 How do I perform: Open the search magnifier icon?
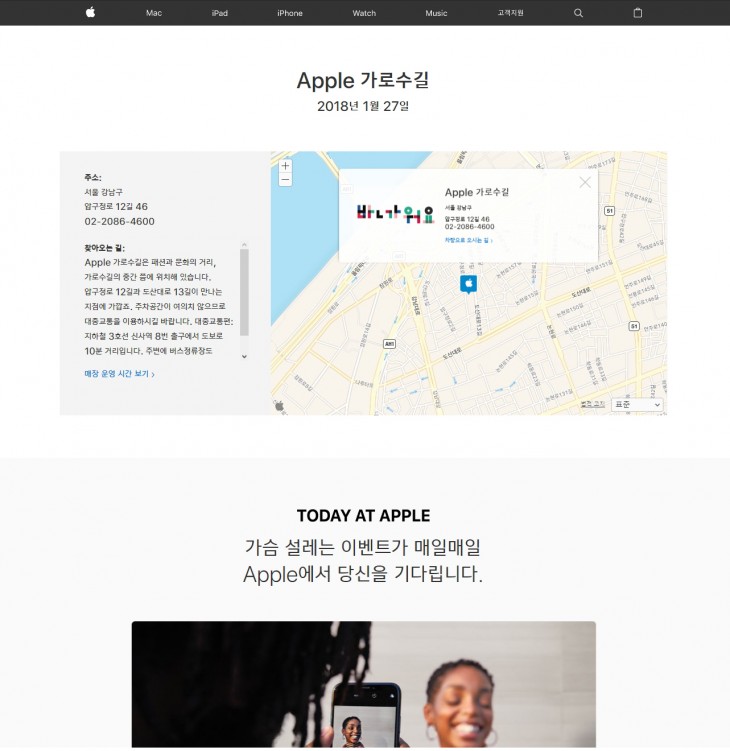[578, 13]
